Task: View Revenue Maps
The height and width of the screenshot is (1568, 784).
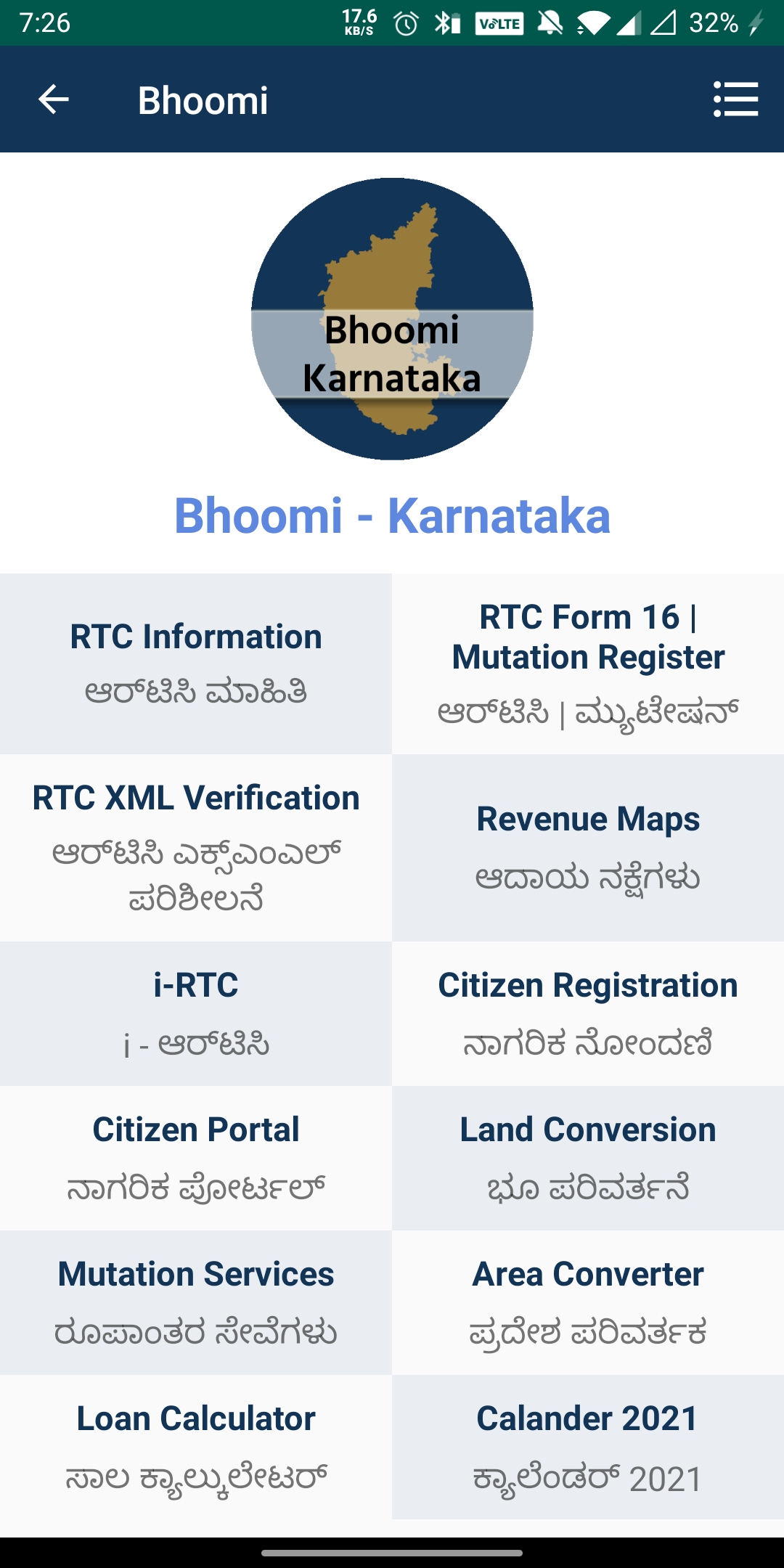Action: (x=588, y=847)
